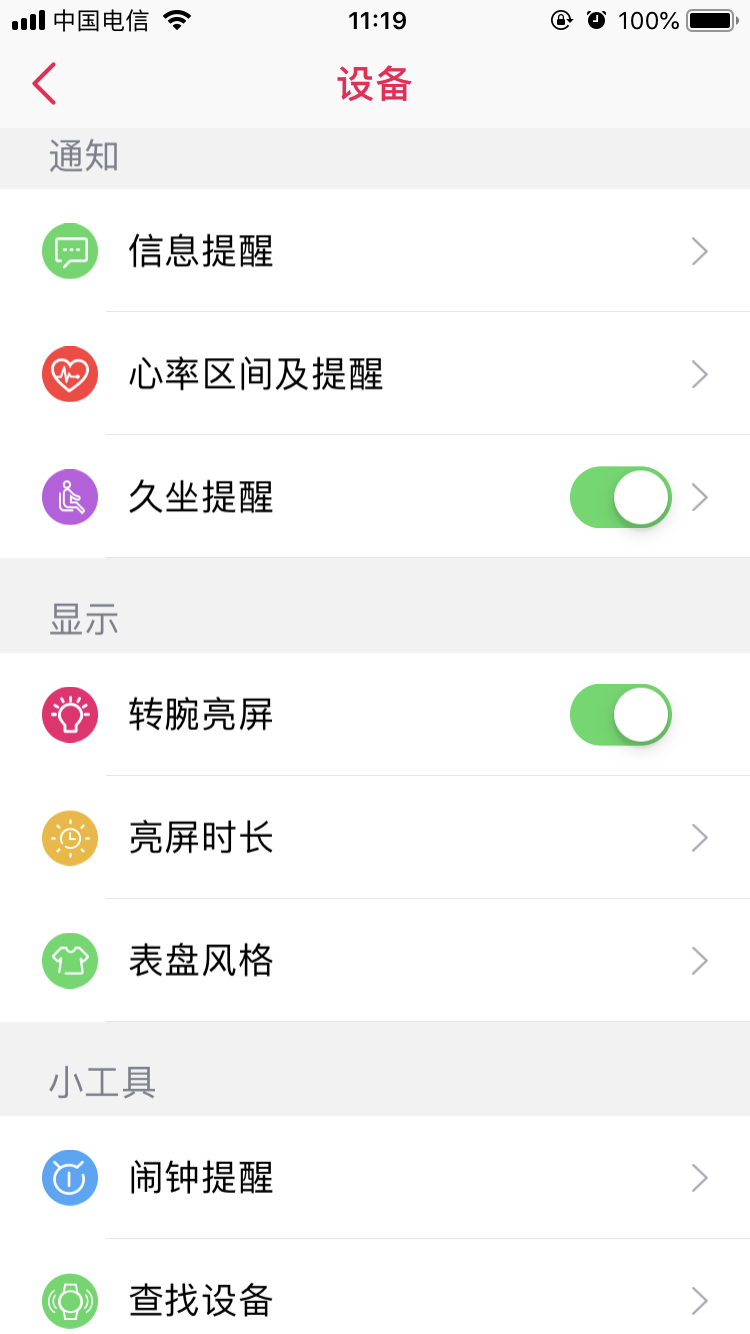Open 久坐提醒 details via its chevron

pyautogui.click(x=700, y=497)
